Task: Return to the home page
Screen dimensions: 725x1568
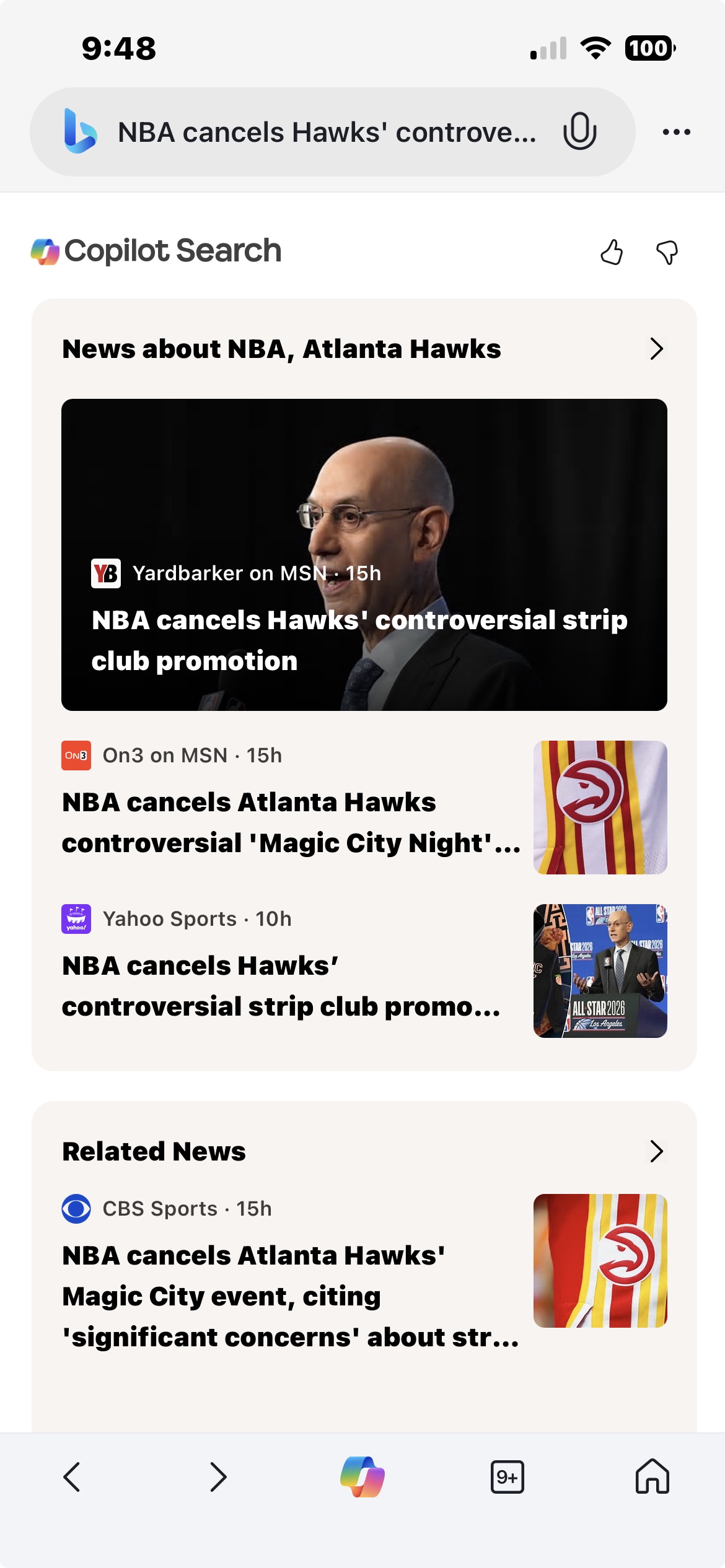Action: [x=652, y=1477]
